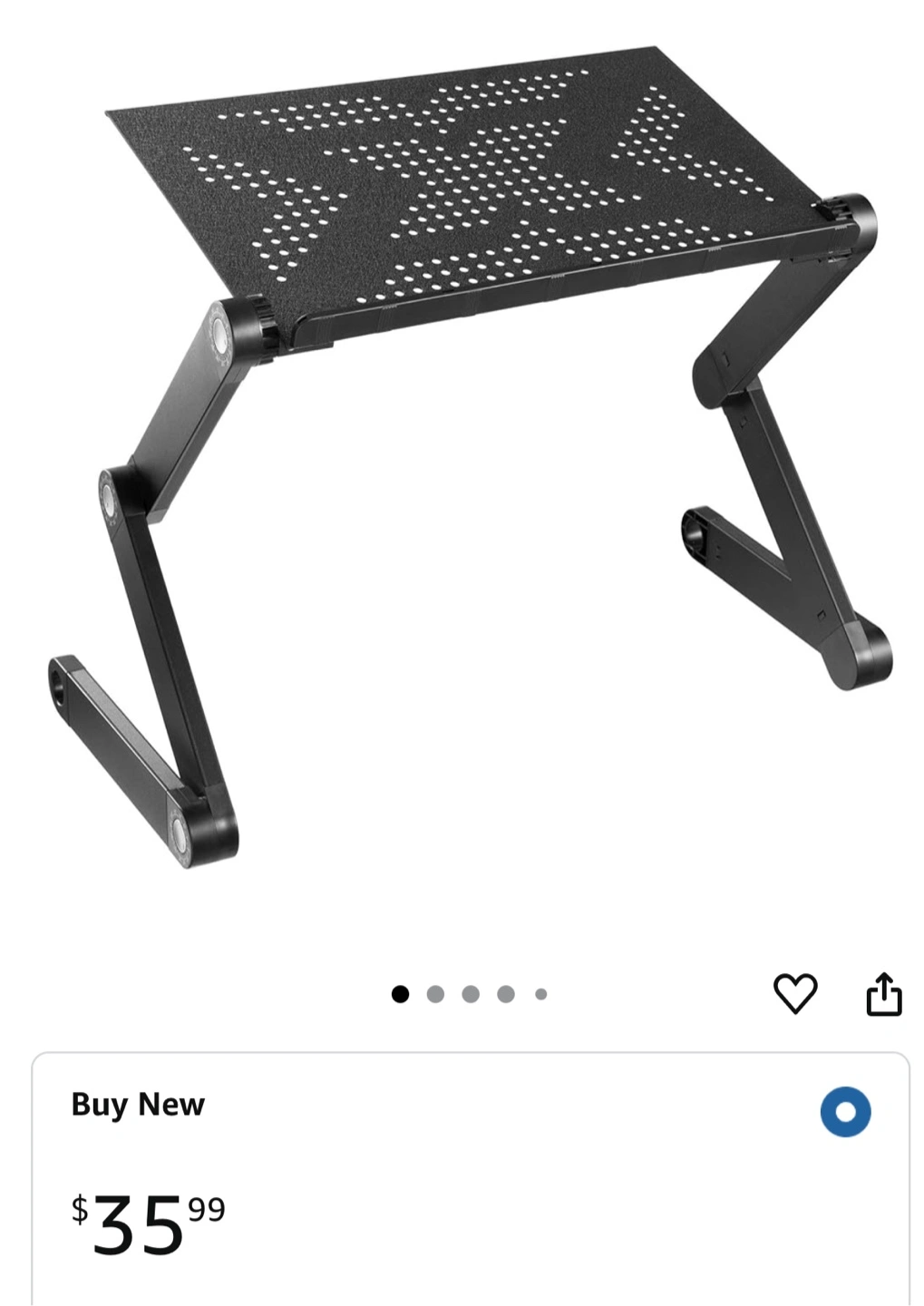The width and height of the screenshot is (924, 1306).
Task: Add this laptop stand to wishlist
Action: coord(794,993)
